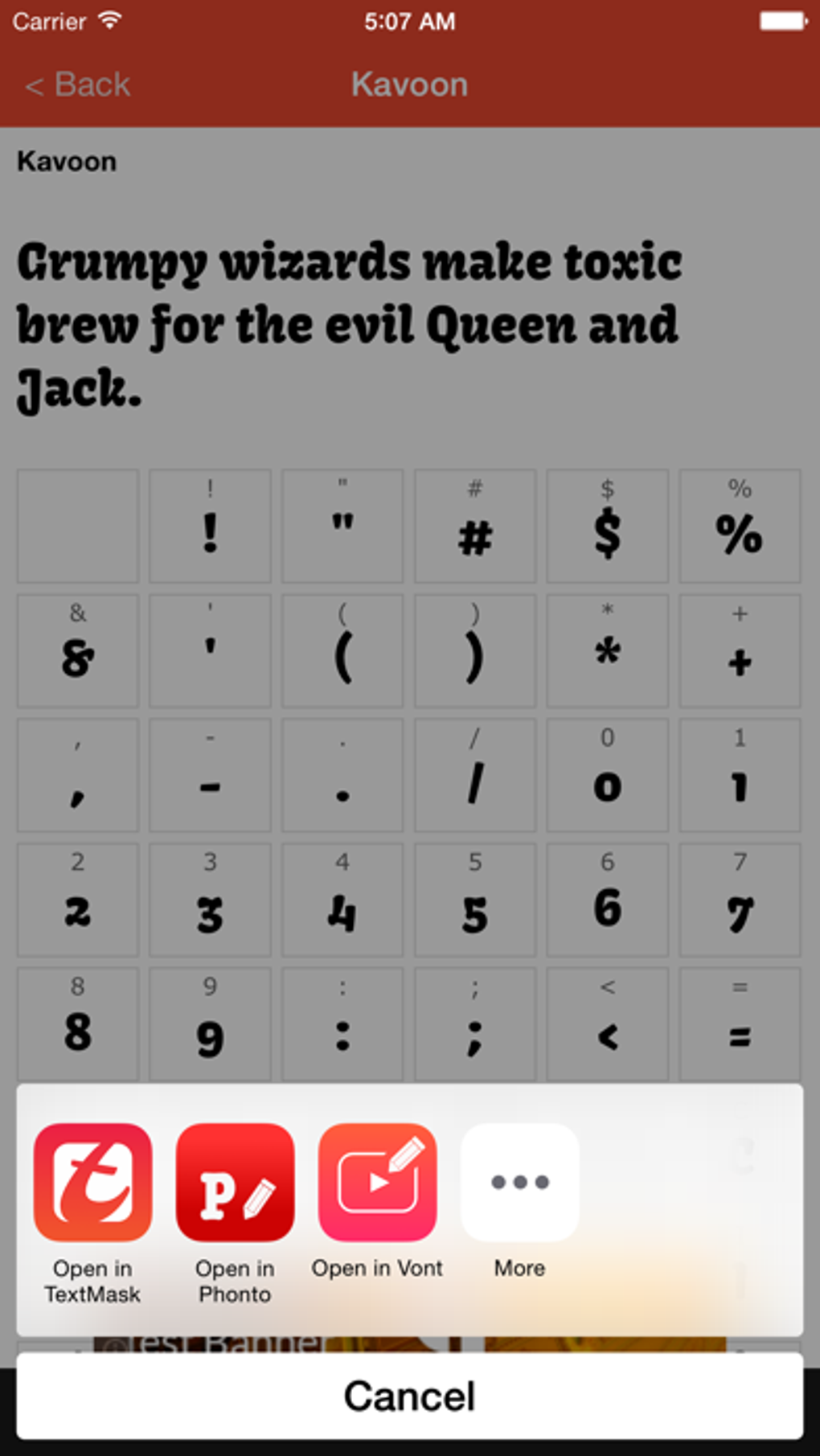
Task: Cancel the share sheet
Action: 410,1396
